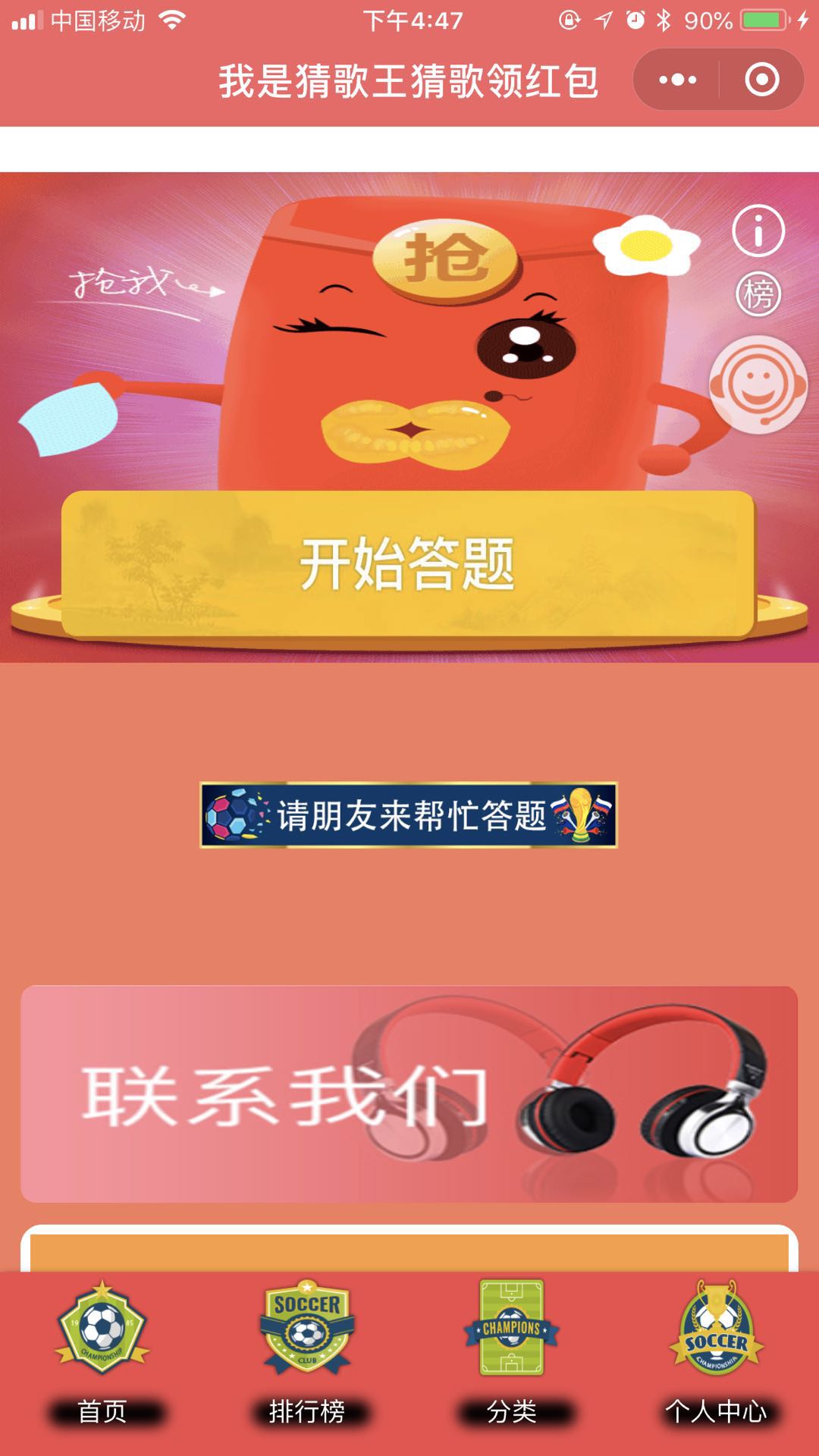Switch to the 分类 tab
The width and height of the screenshot is (819, 1456).
tap(512, 1350)
